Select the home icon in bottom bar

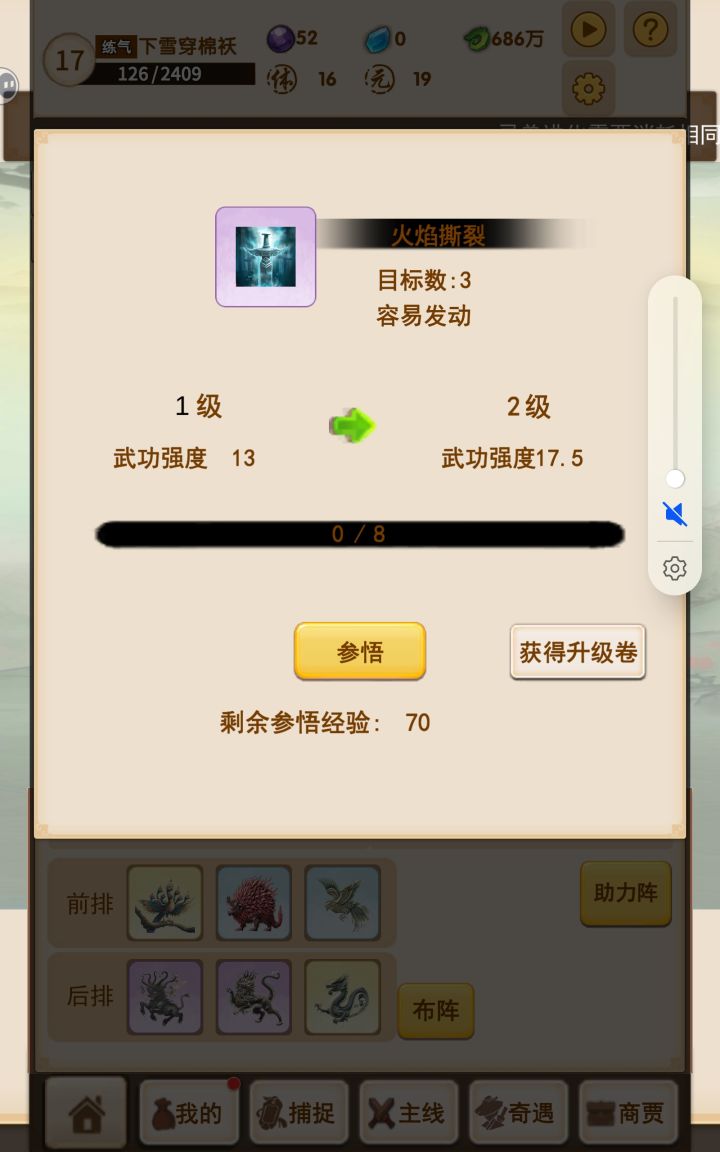click(x=86, y=1111)
